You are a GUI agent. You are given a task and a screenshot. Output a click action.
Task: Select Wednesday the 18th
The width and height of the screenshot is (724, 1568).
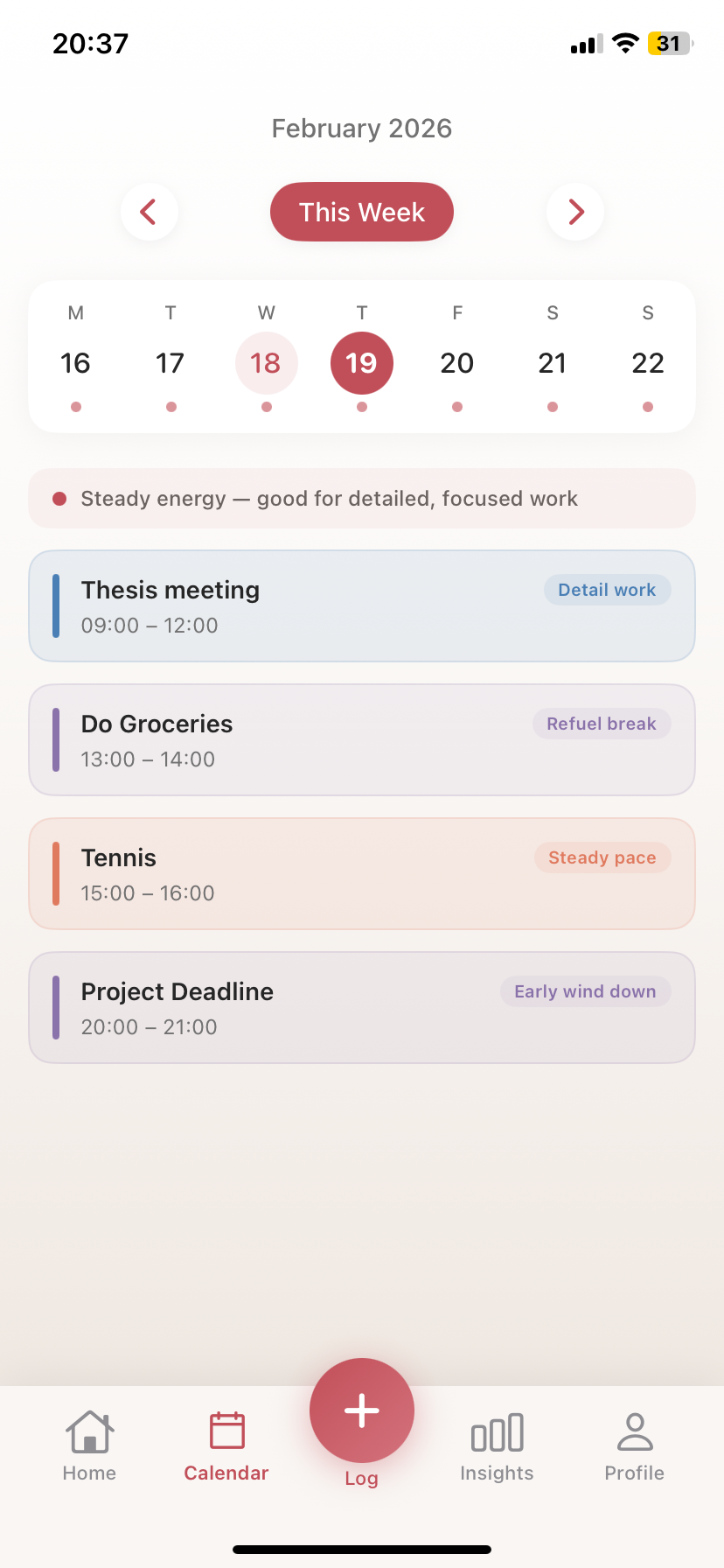(266, 362)
